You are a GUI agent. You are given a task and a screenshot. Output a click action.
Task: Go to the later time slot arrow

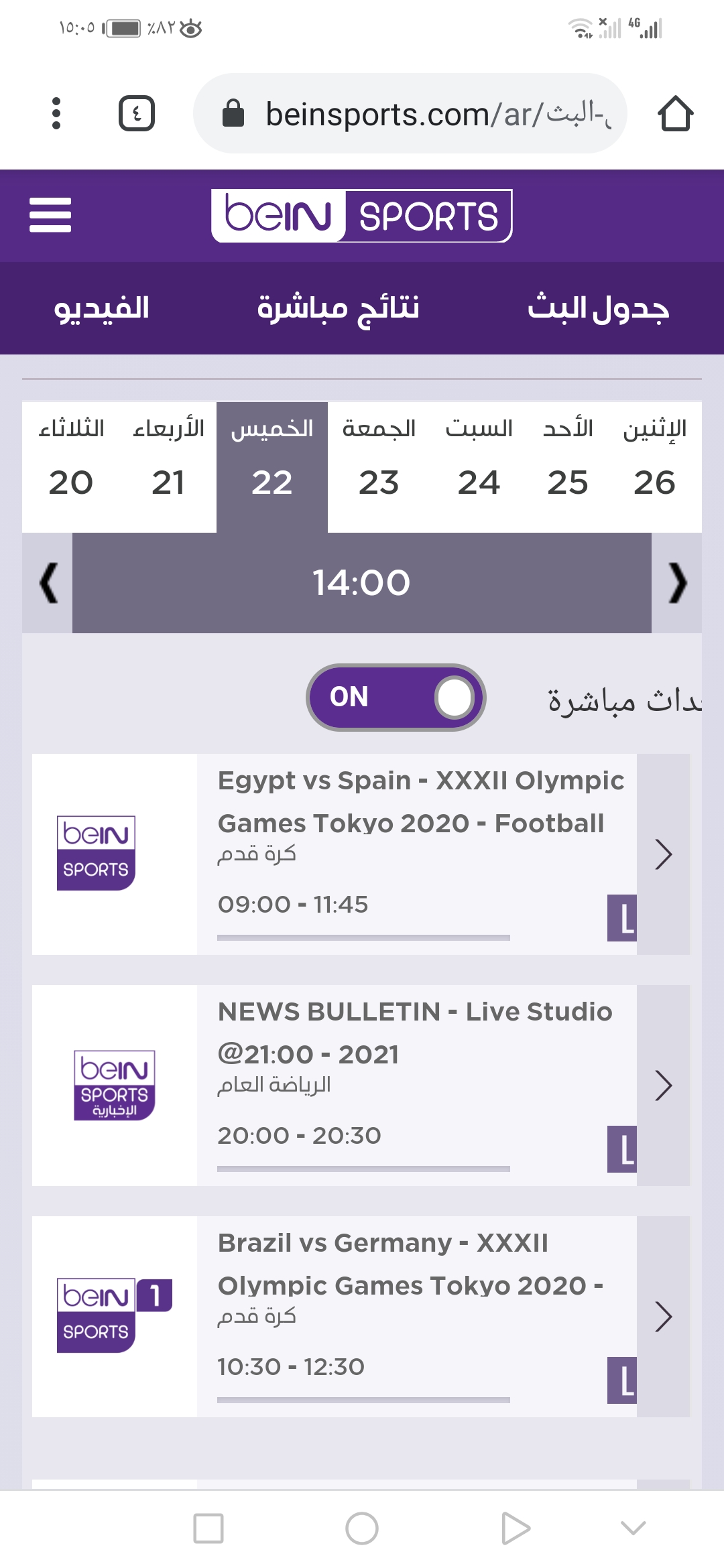pos(677,583)
